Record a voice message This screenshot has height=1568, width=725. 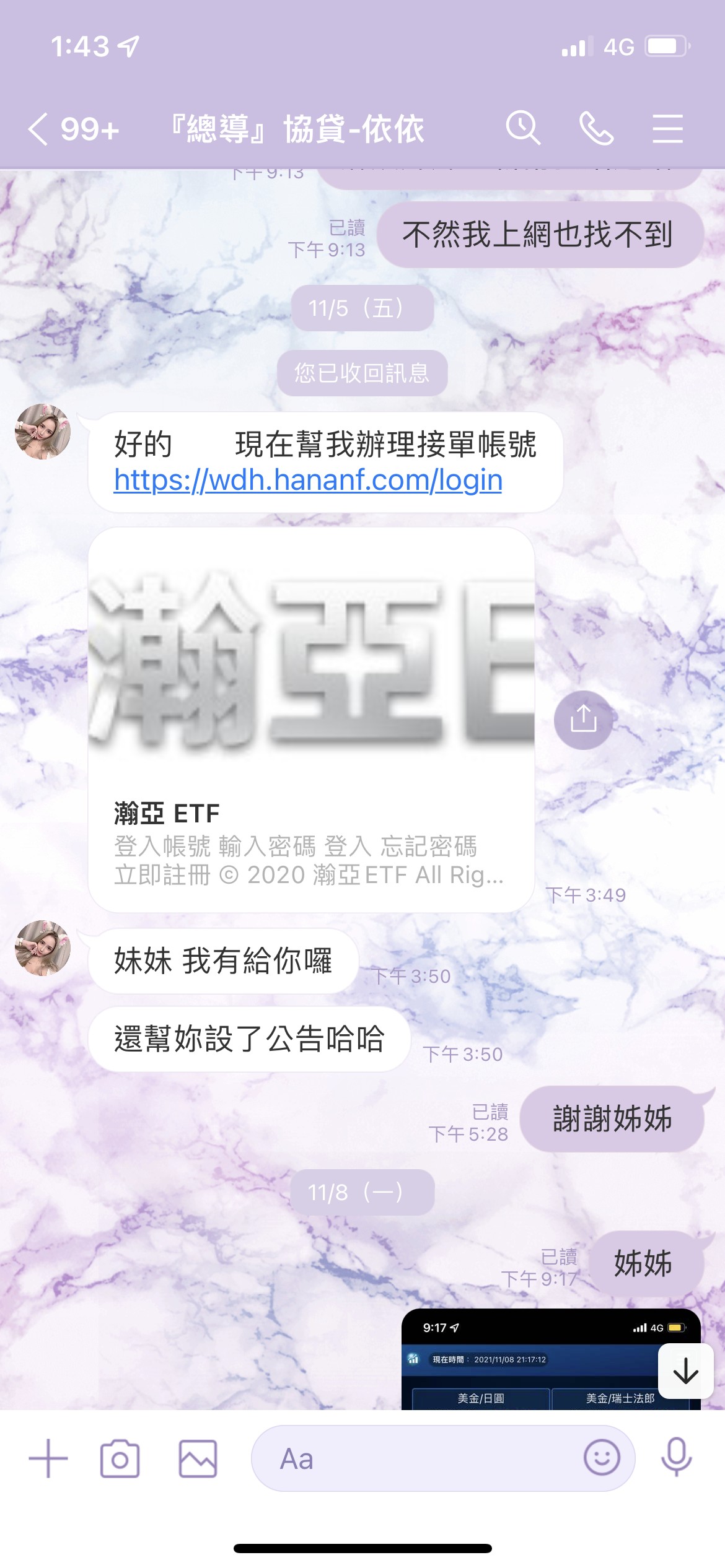(x=676, y=1458)
